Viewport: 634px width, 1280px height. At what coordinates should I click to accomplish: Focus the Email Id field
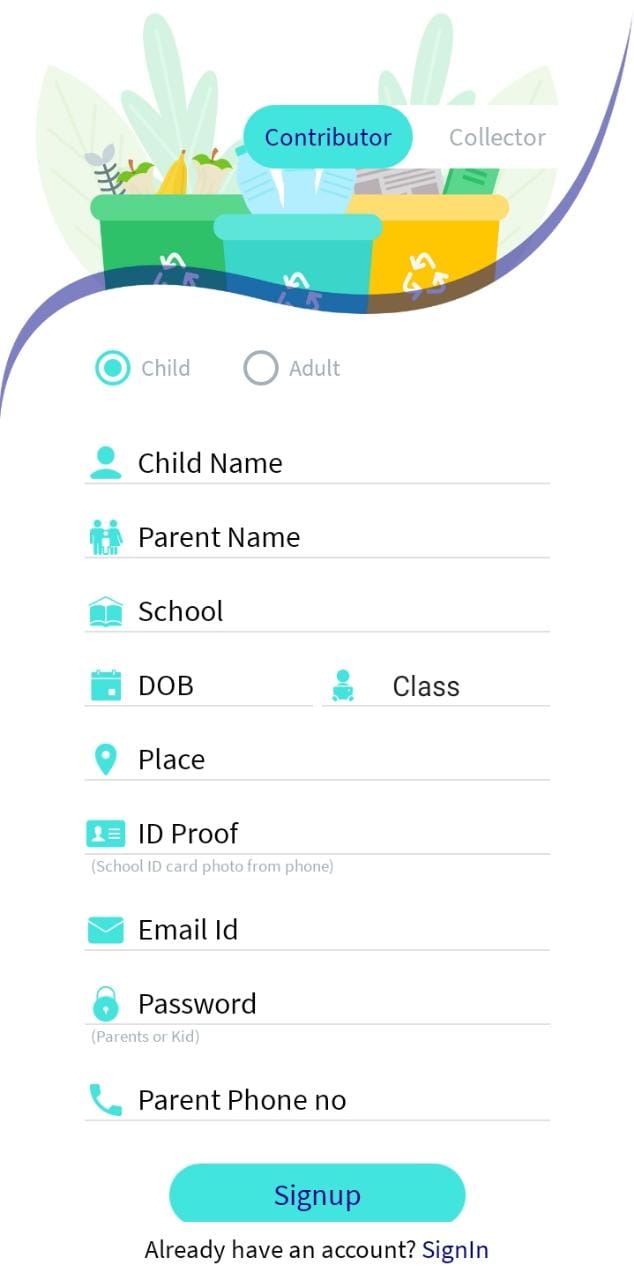click(317, 929)
